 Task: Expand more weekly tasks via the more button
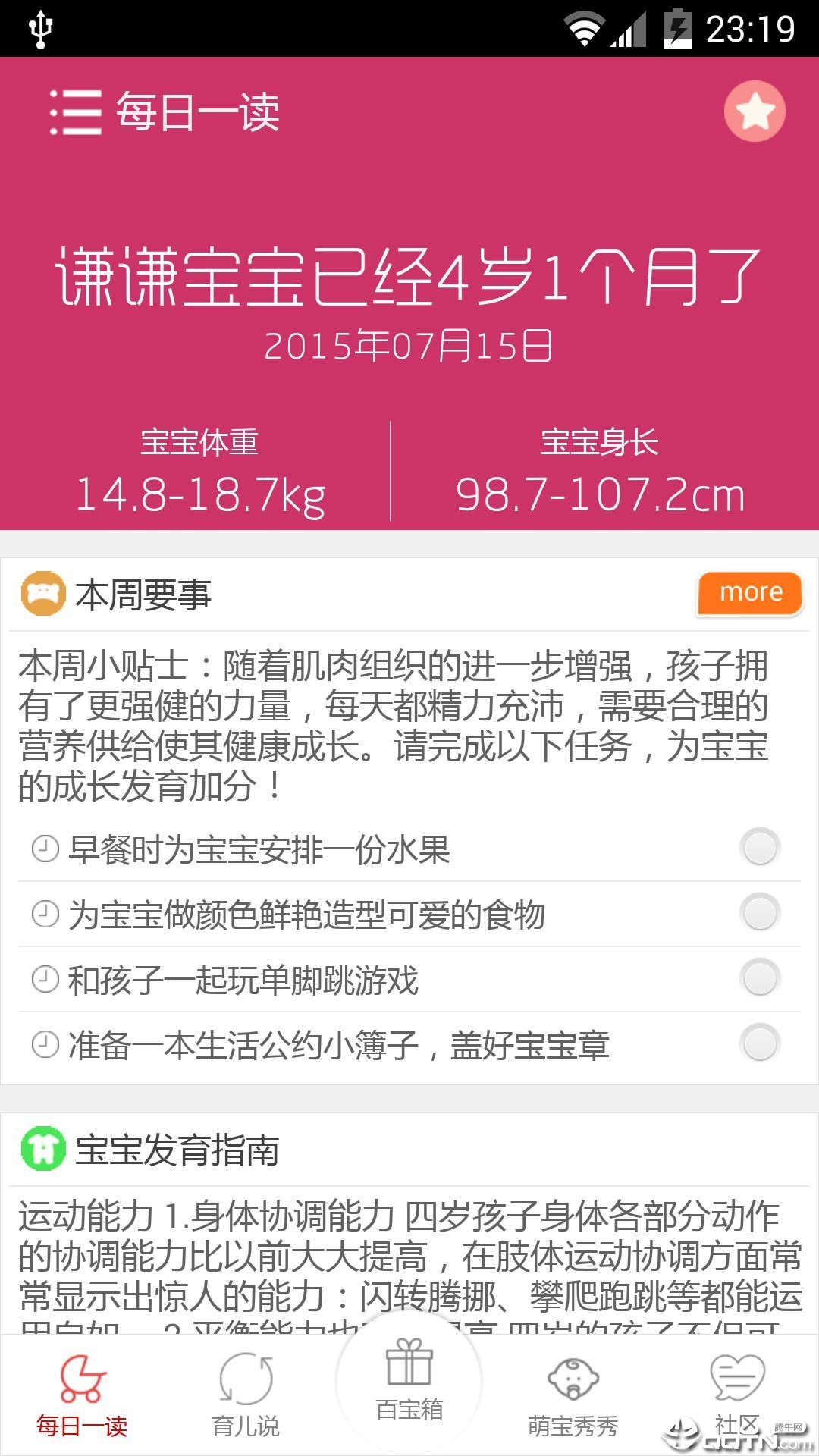point(749,593)
